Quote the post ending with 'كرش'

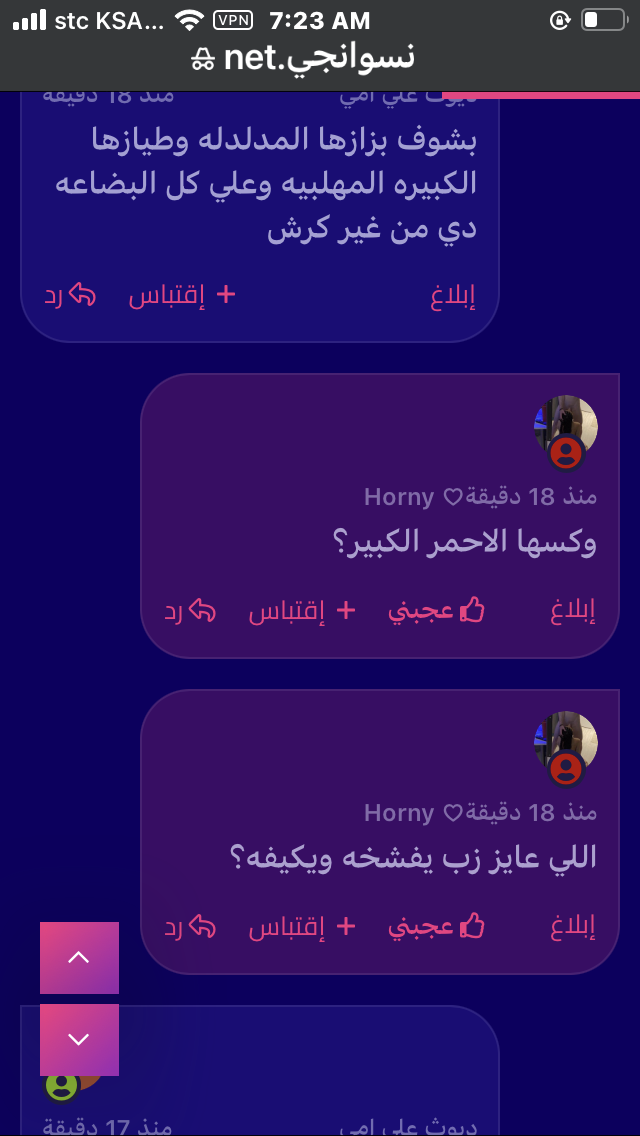182,296
